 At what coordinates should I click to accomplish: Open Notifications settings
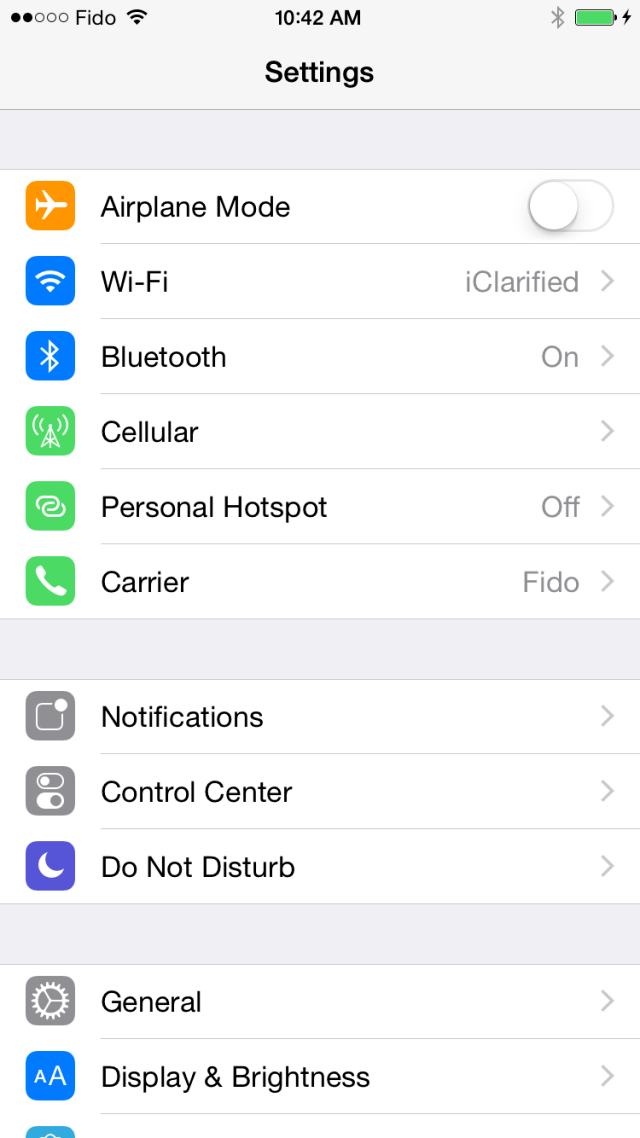click(x=320, y=717)
